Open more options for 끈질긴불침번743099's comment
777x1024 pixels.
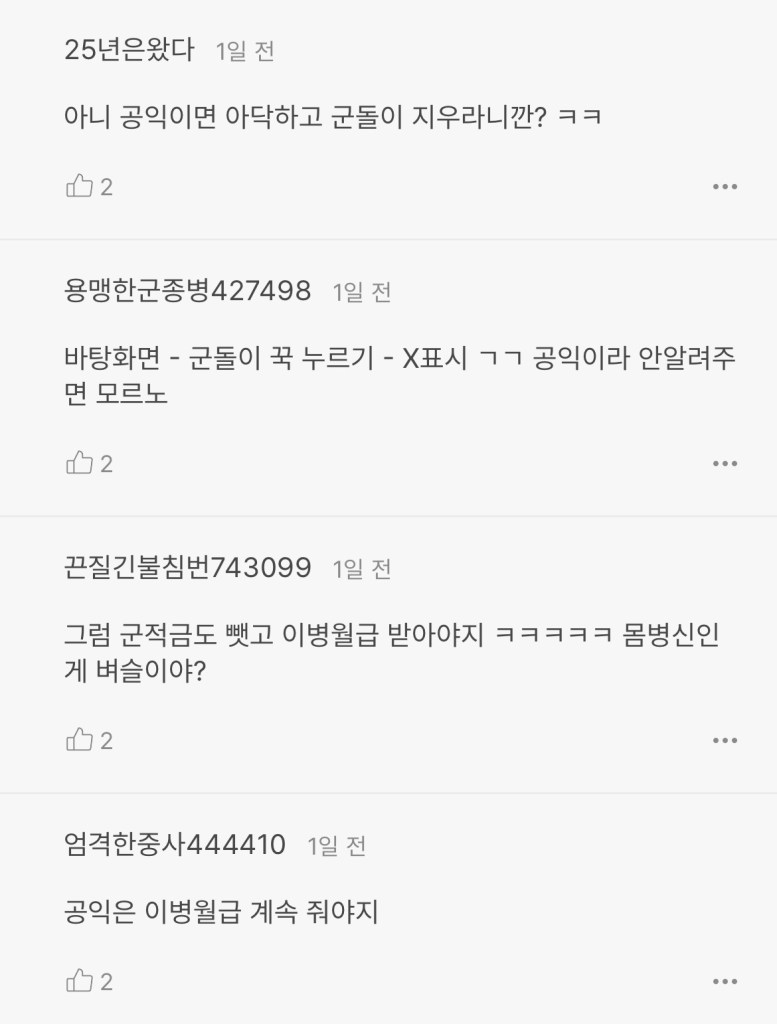pos(724,741)
